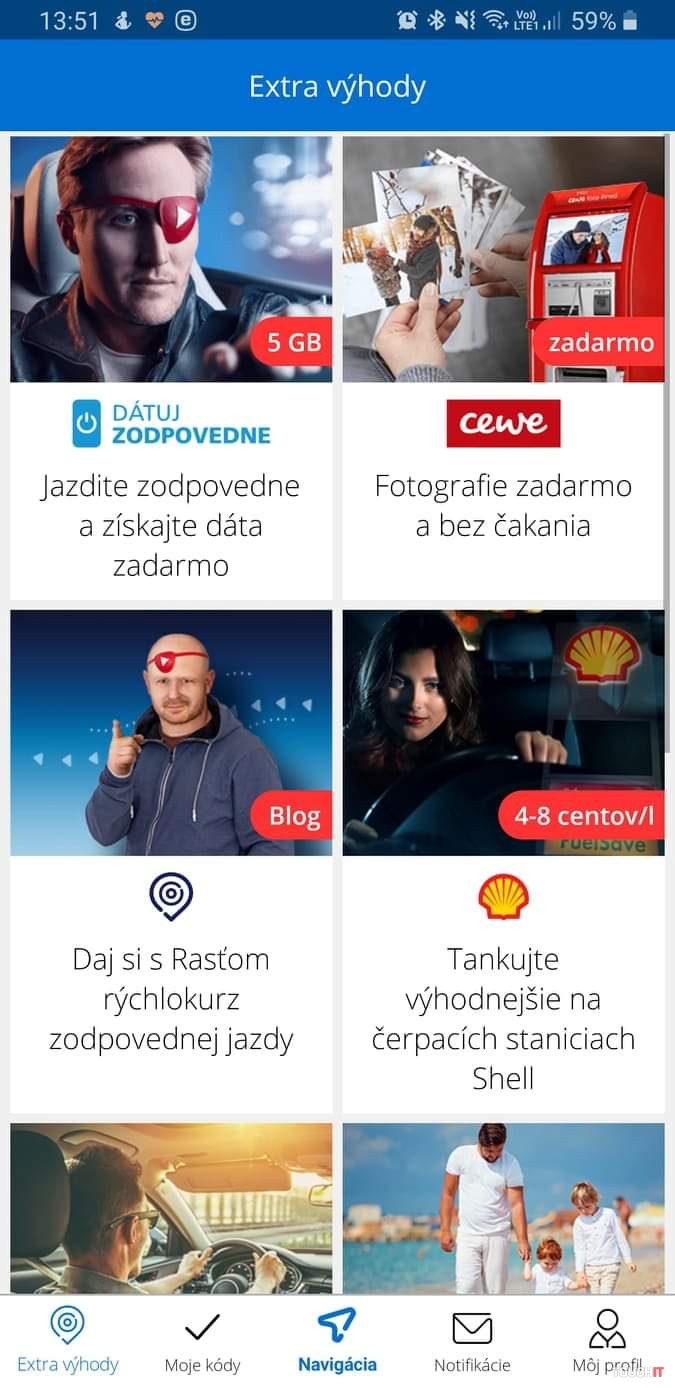Screen dimensions: 675x1388
Task: Select the Navigácia tab
Action: click(337, 1340)
